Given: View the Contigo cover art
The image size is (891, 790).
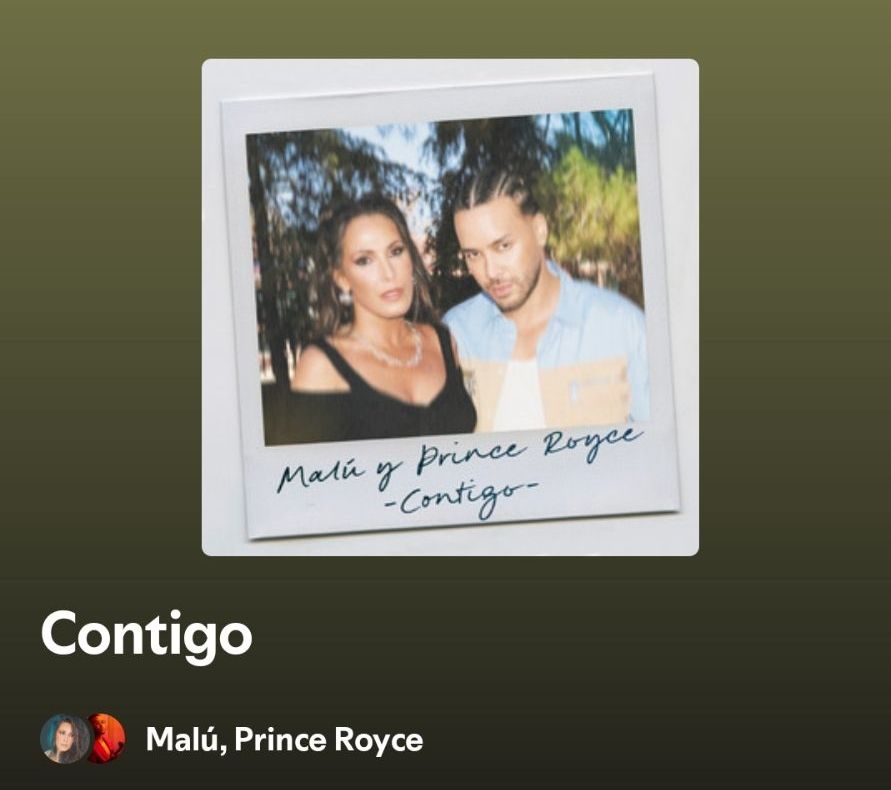Looking at the screenshot, I should [450, 307].
